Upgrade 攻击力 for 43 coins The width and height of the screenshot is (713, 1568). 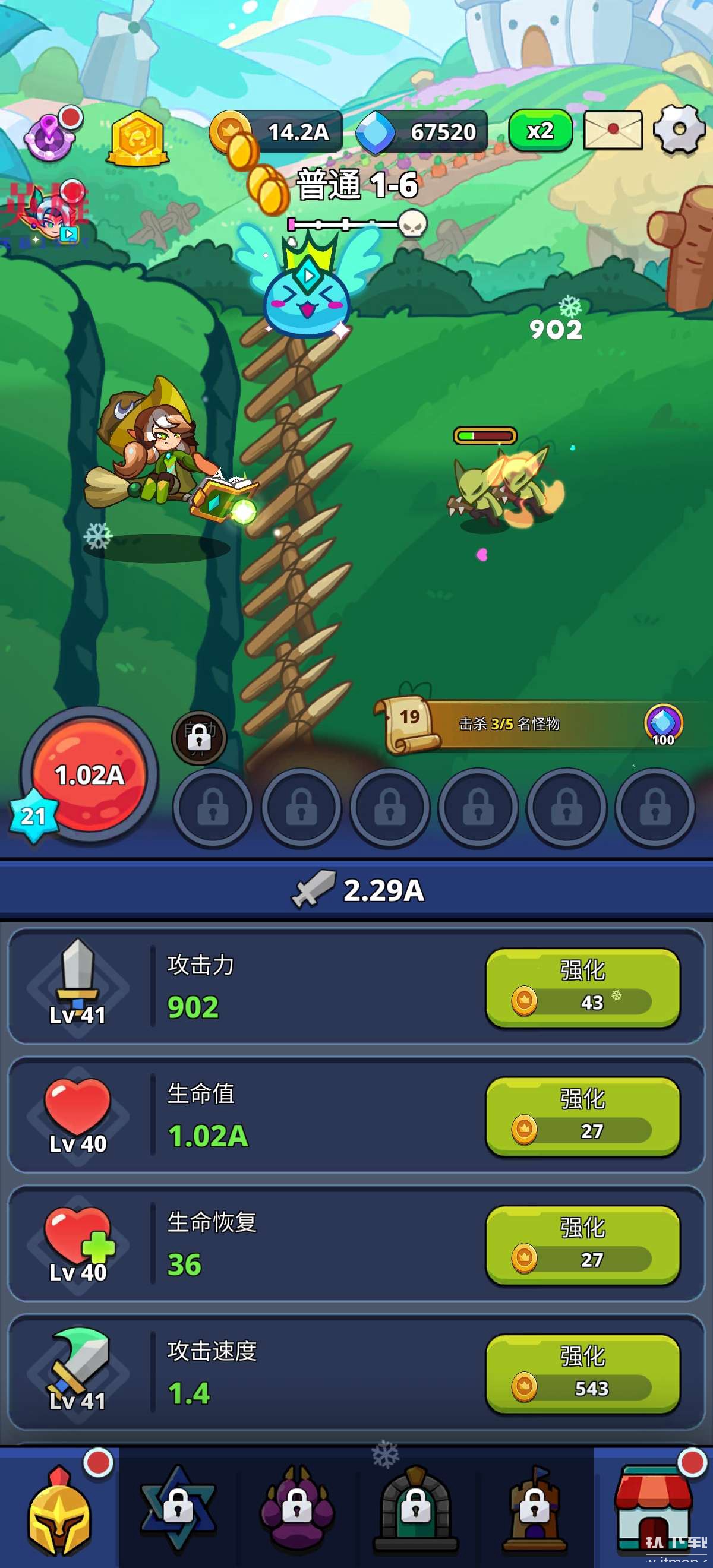(582, 987)
